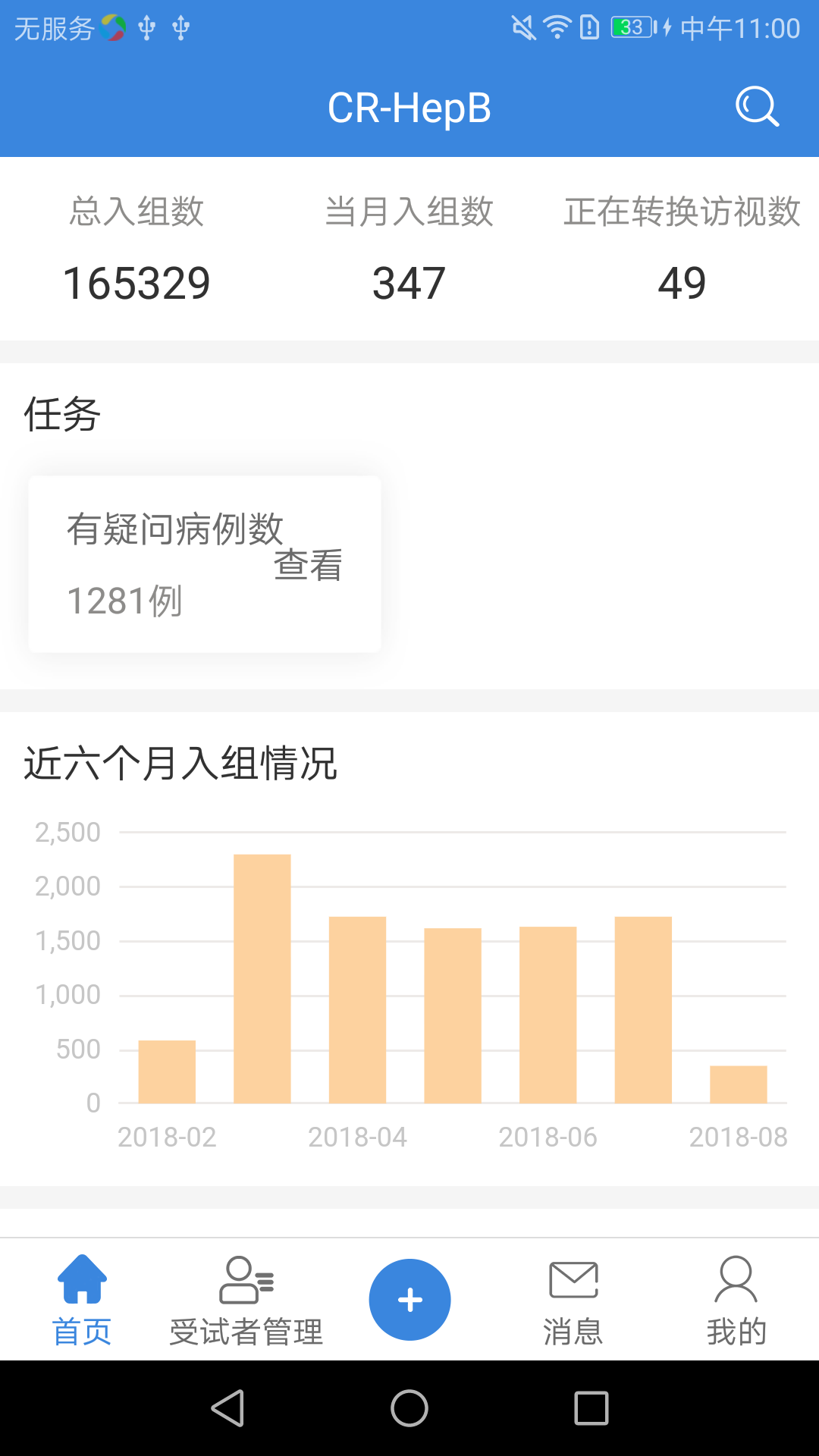Tap the Android back navigation arrow
Image resolution: width=819 pixels, height=1456 pixels.
[x=227, y=1409]
